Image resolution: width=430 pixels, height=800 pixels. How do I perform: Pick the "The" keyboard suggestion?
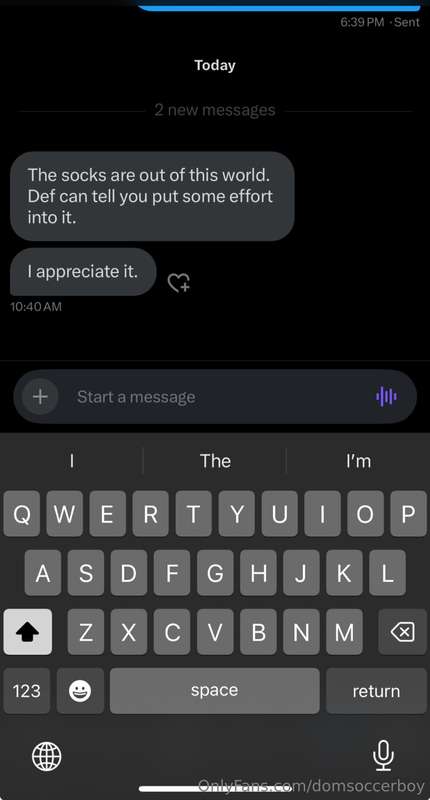point(215,461)
